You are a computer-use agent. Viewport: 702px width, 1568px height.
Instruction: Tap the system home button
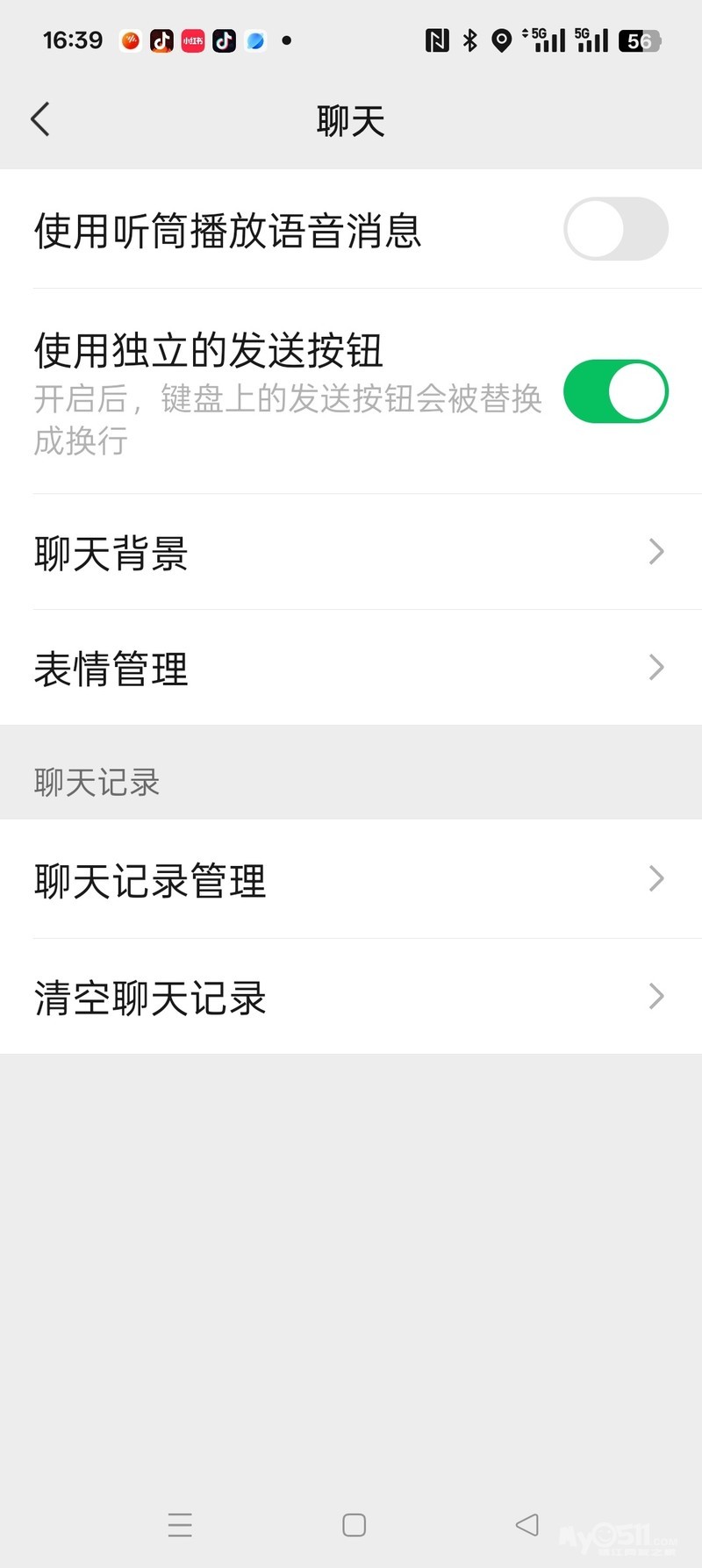354,1525
